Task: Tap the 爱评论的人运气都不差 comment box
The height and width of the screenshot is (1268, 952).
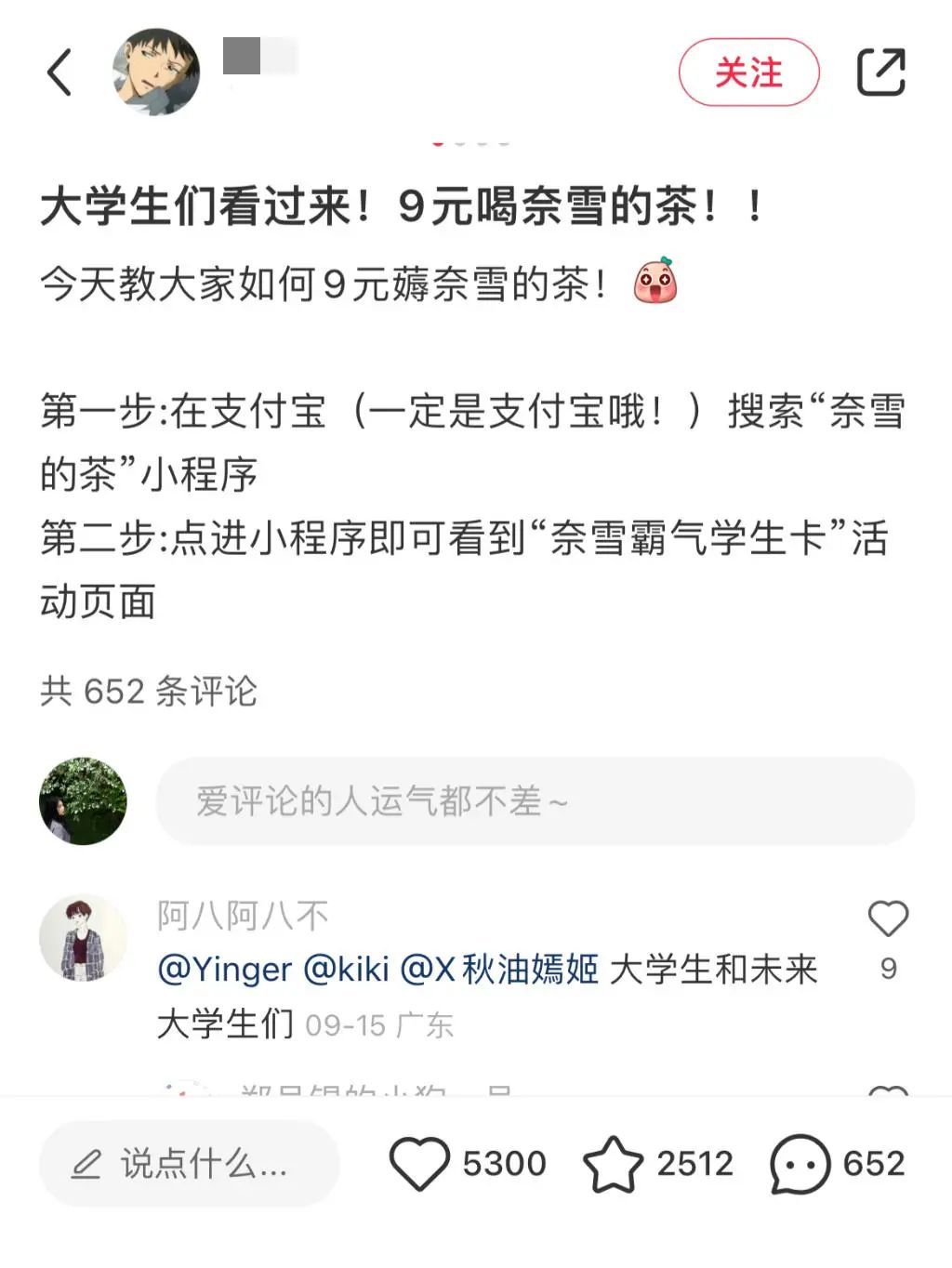Action: click(x=535, y=801)
